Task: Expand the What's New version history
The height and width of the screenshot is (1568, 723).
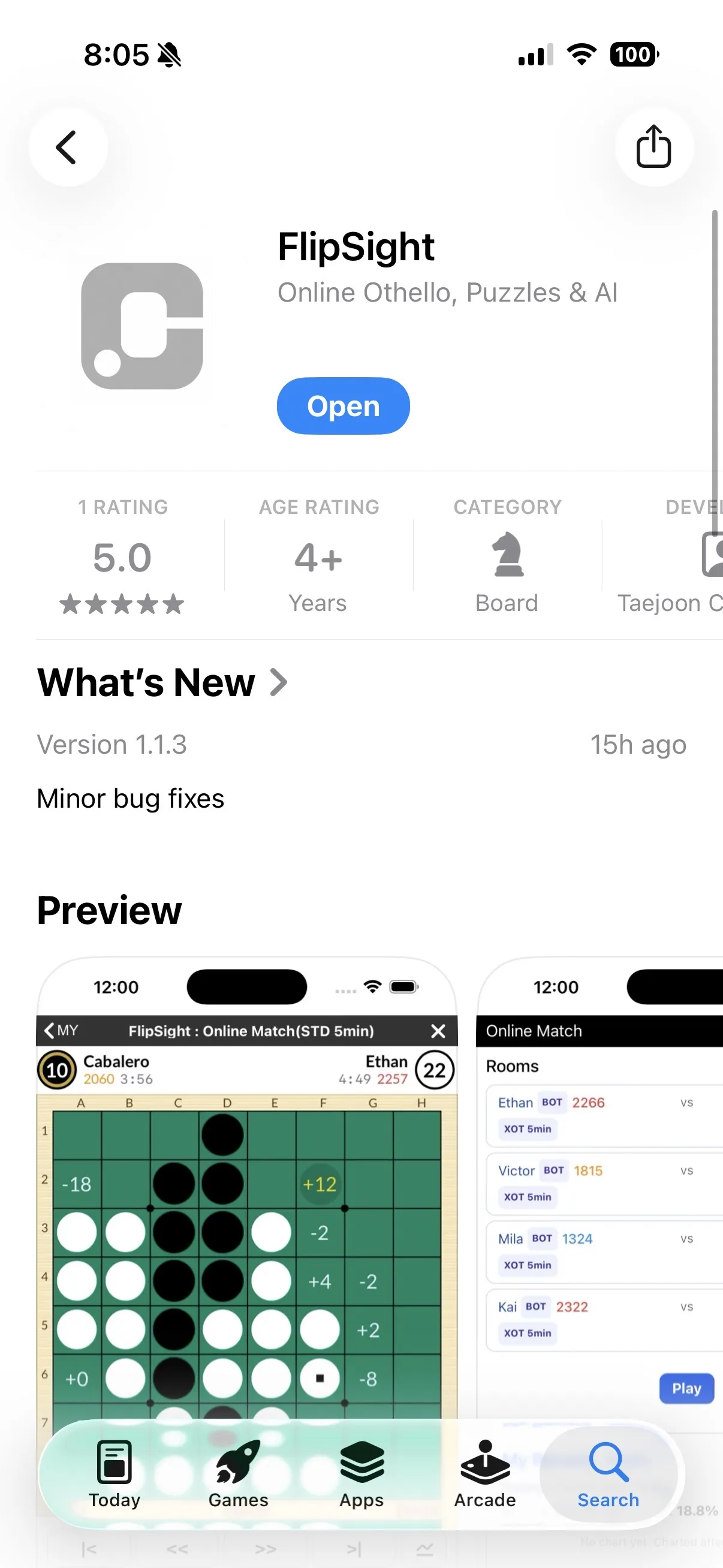Action: click(162, 682)
